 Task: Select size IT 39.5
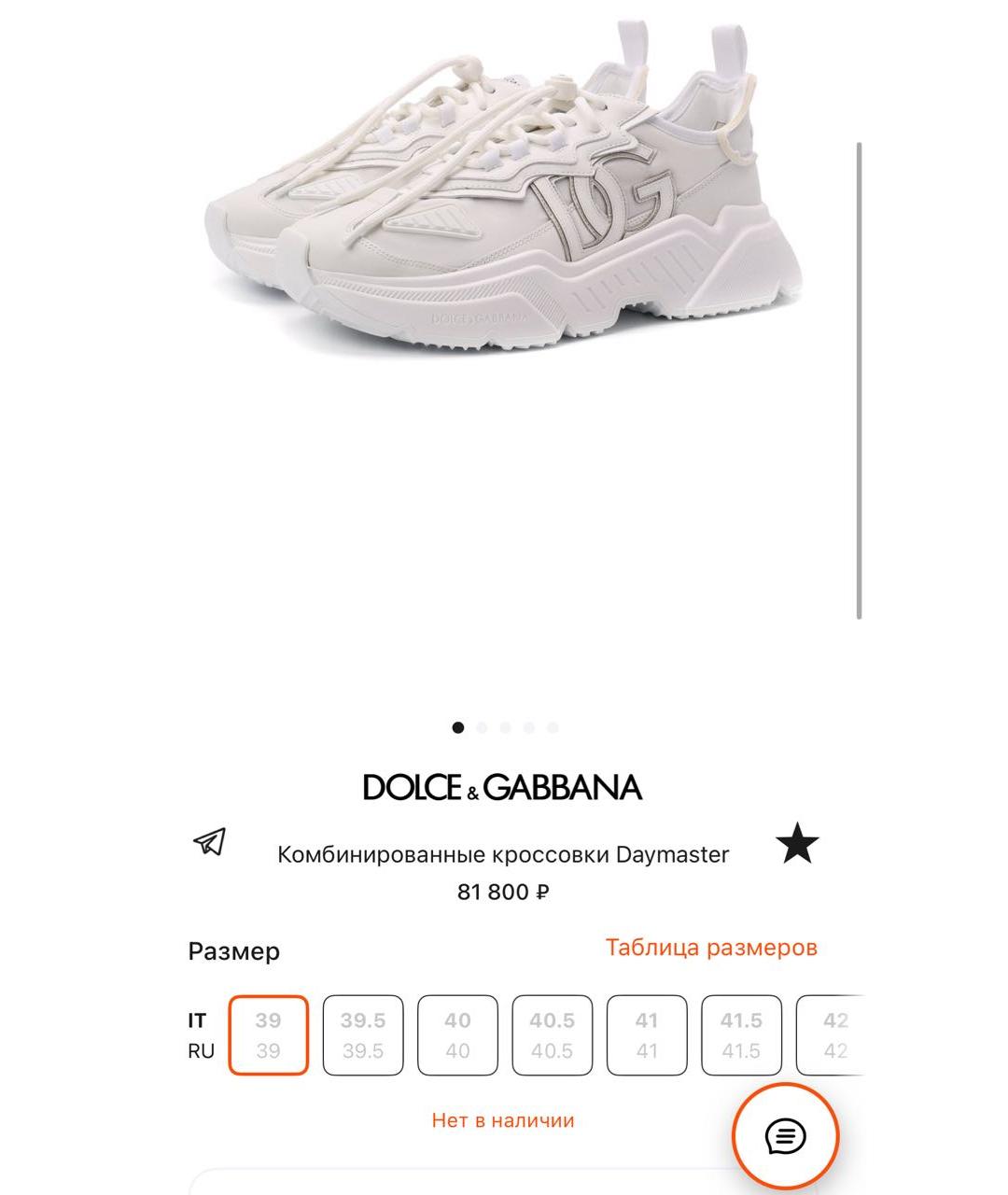(x=363, y=1035)
